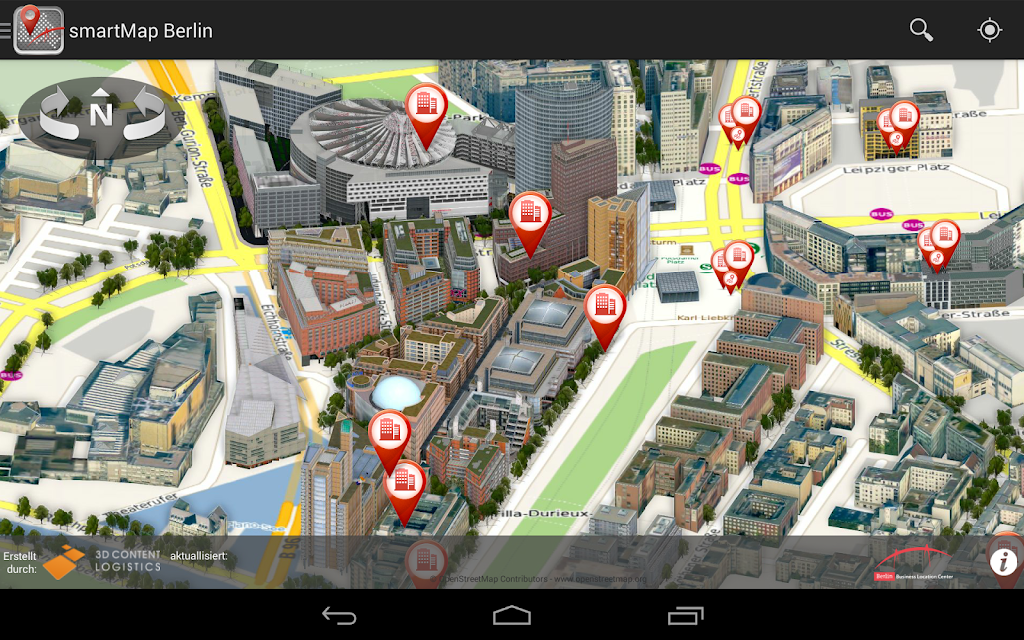
Task: Open recent apps
Action: coord(685,615)
